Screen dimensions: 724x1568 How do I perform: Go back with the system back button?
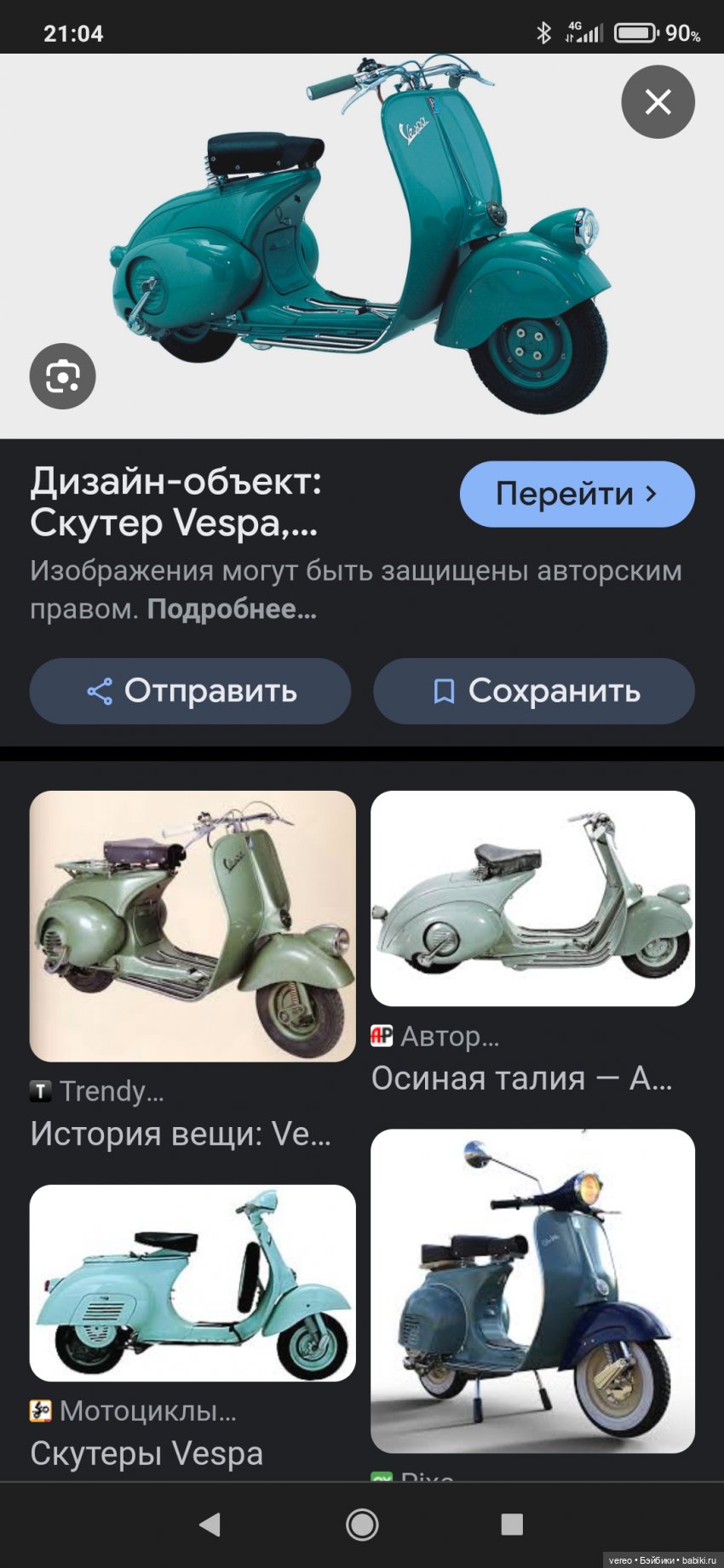pos(210,1524)
